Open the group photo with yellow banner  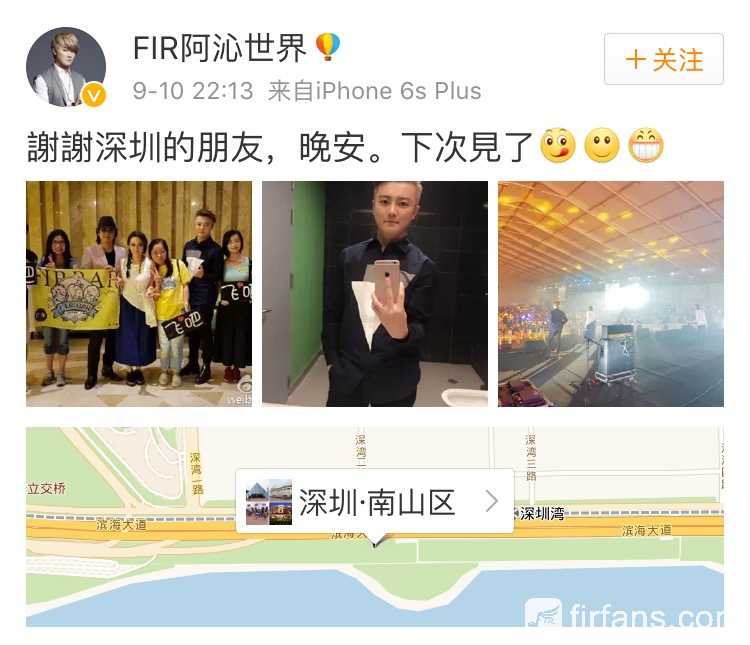click(139, 294)
